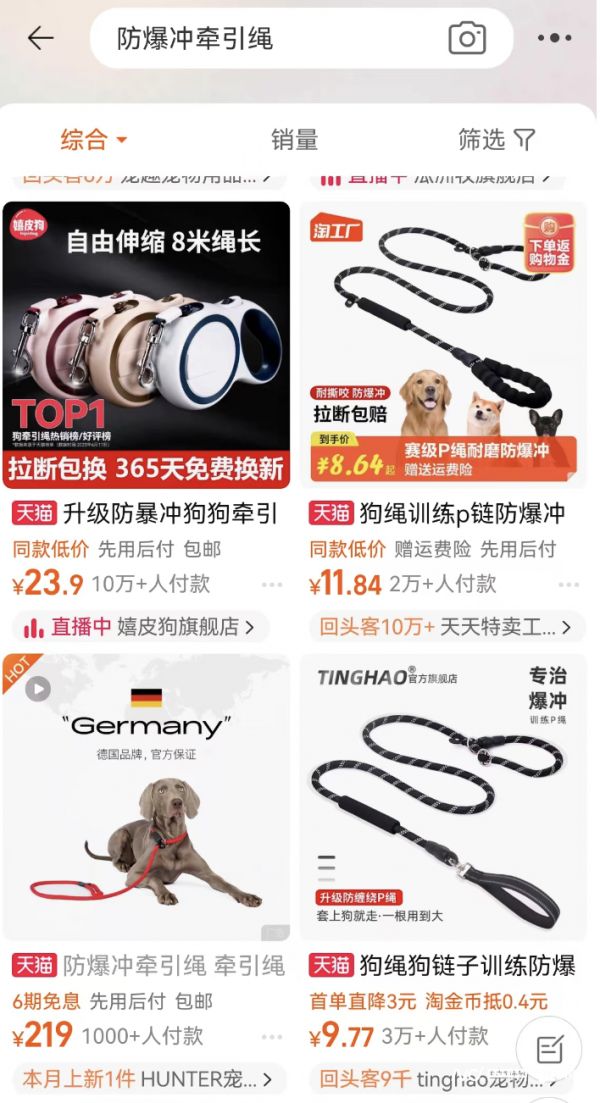Open the 8米 retractable leash product at ¥23.9
600x1103 pixels.
(146, 345)
